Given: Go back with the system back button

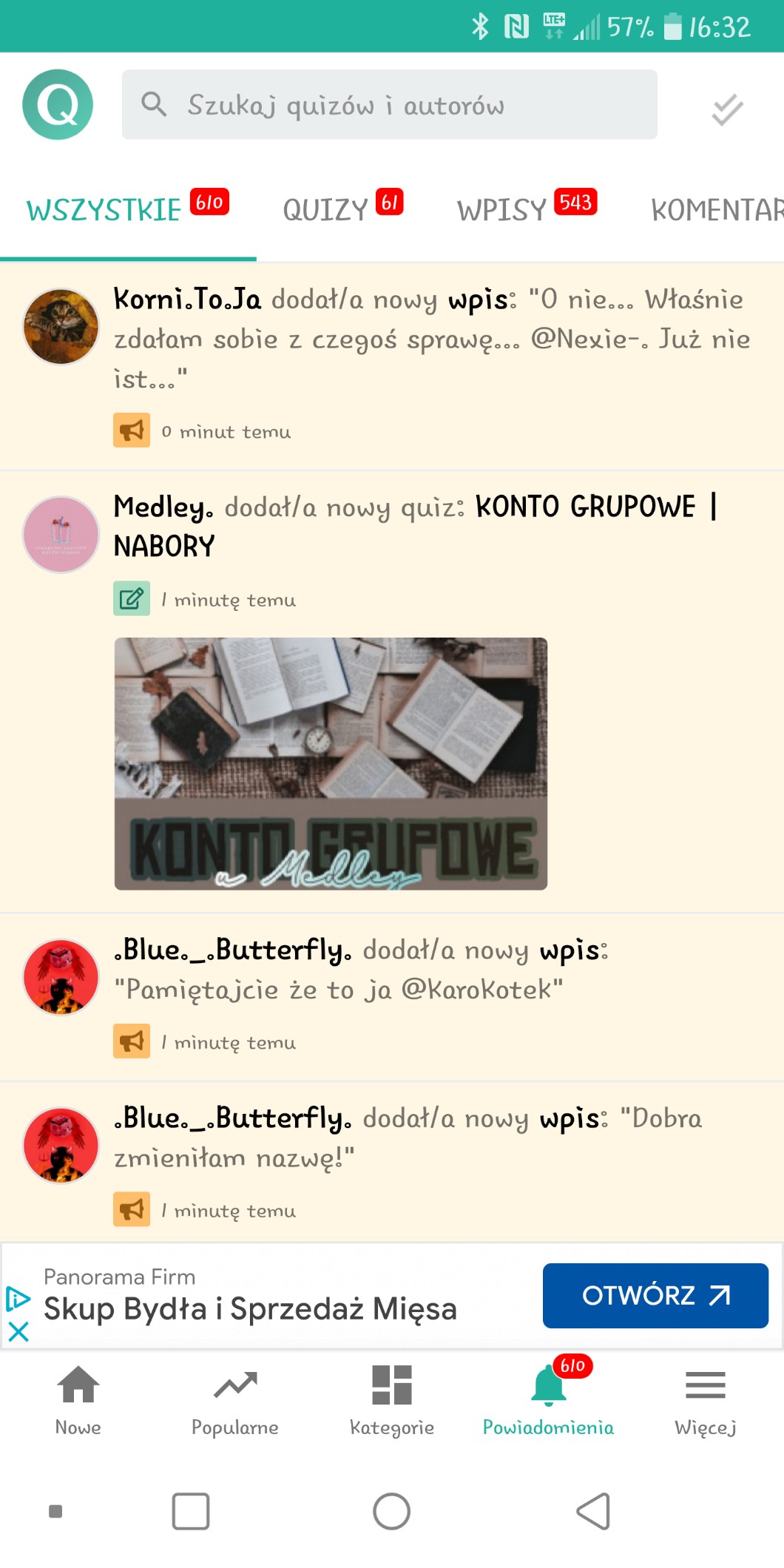Looking at the screenshot, I should [x=593, y=1511].
